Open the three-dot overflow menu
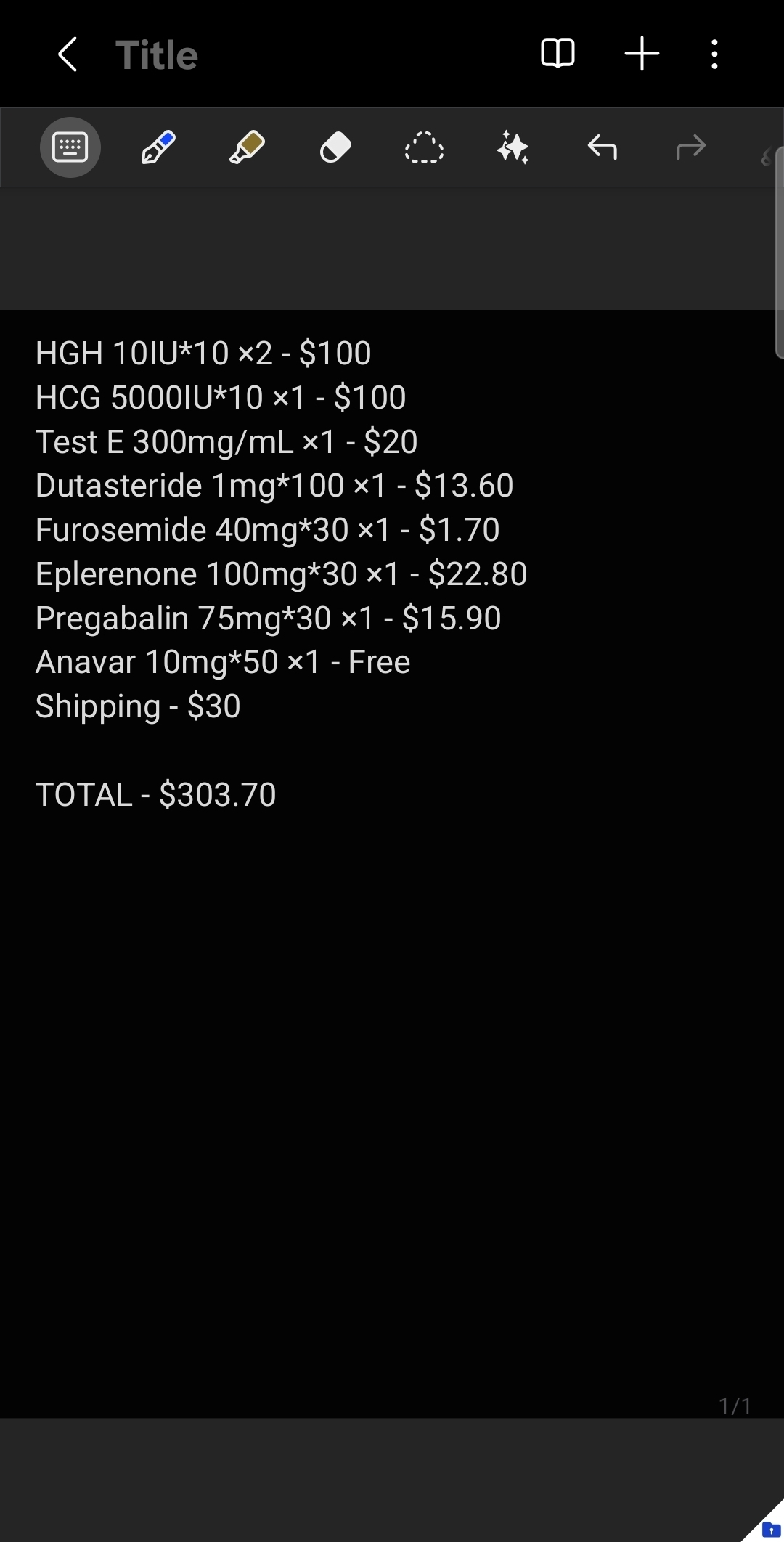This screenshot has width=784, height=1542. tap(715, 54)
